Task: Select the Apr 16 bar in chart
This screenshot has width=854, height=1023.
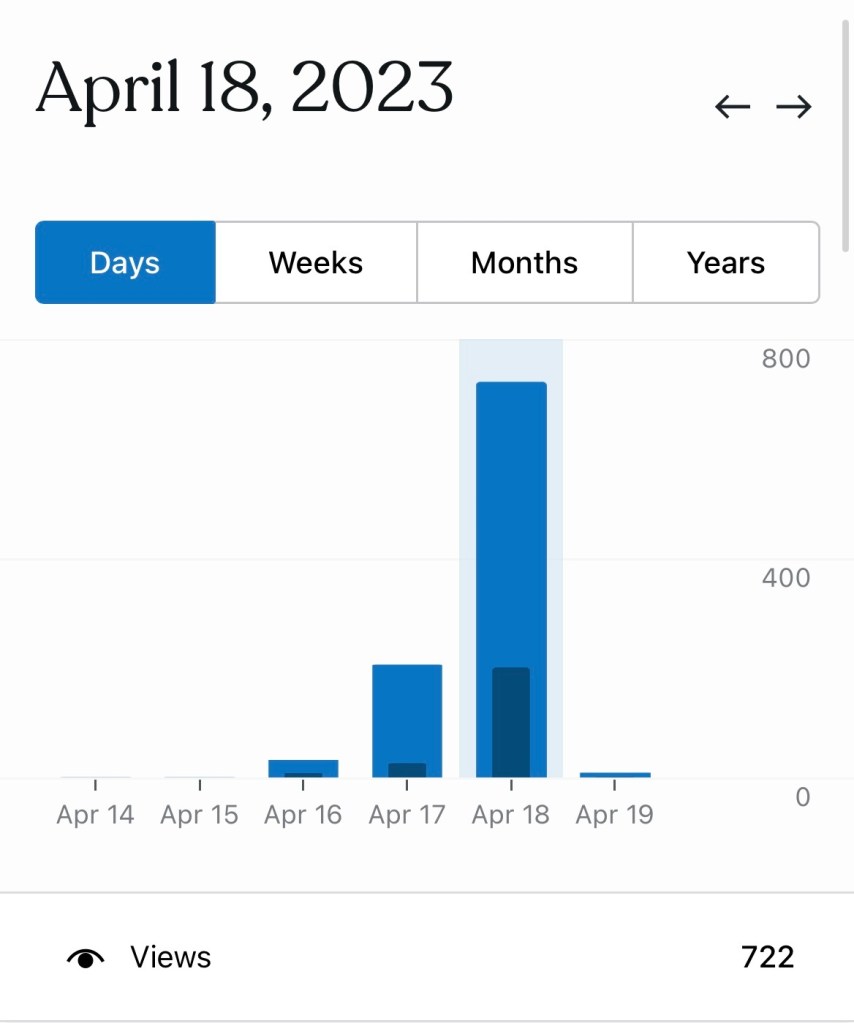Action: coord(303,768)
